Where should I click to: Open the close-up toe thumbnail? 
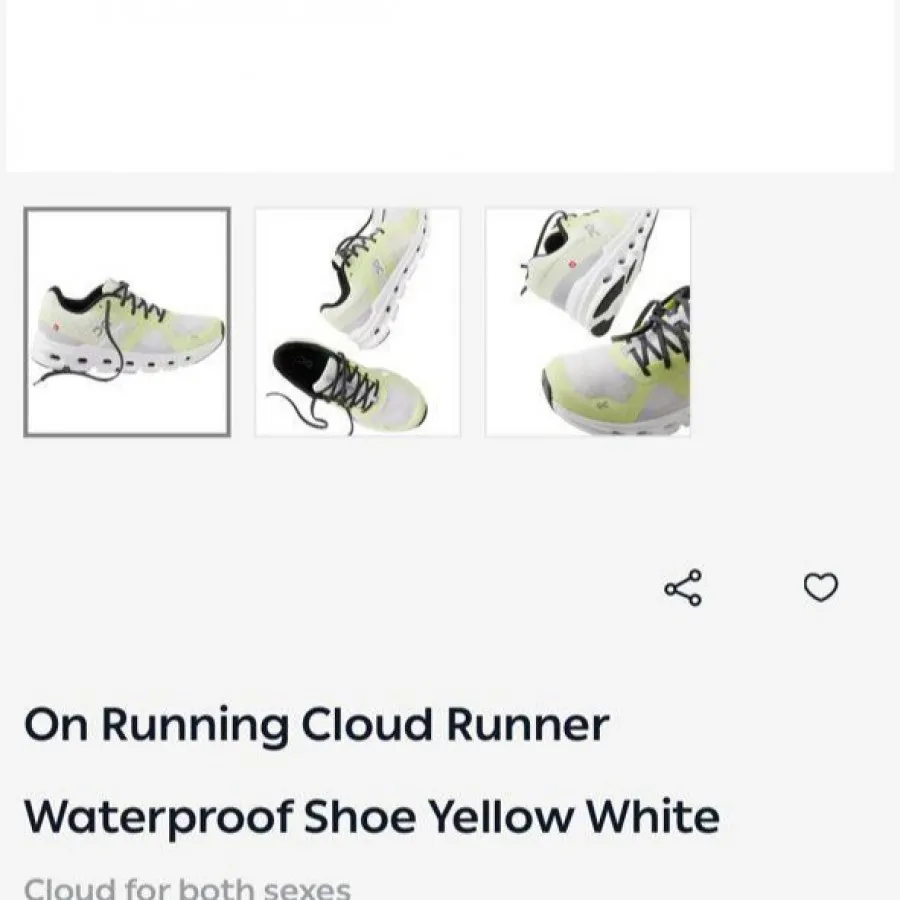coord(588,322)
